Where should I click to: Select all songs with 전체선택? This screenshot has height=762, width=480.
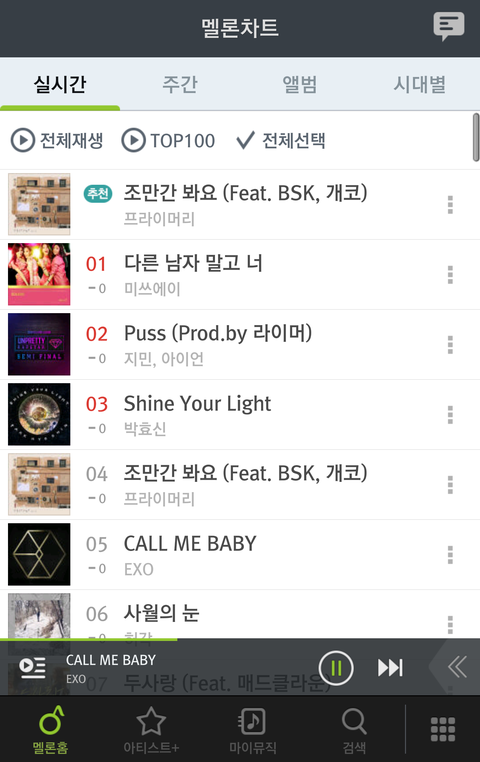point(281,140)
